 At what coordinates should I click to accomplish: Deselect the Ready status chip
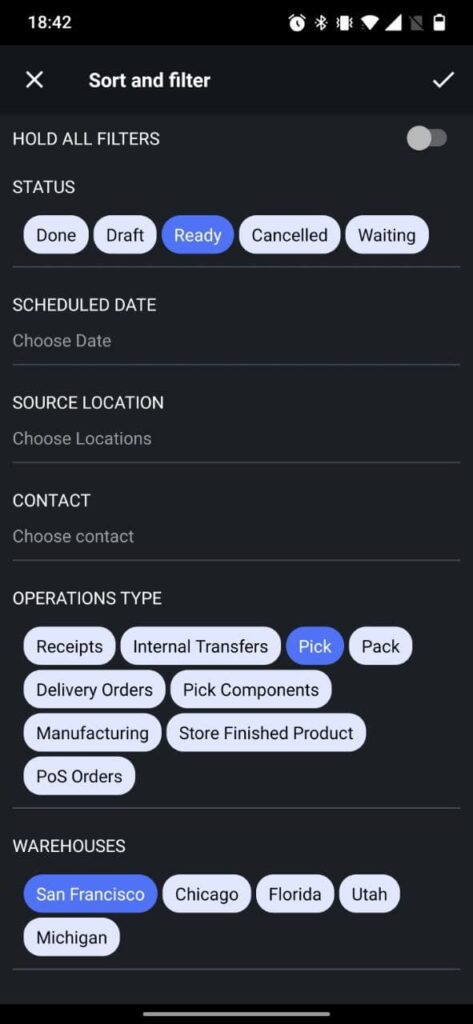tap(197, 234)
